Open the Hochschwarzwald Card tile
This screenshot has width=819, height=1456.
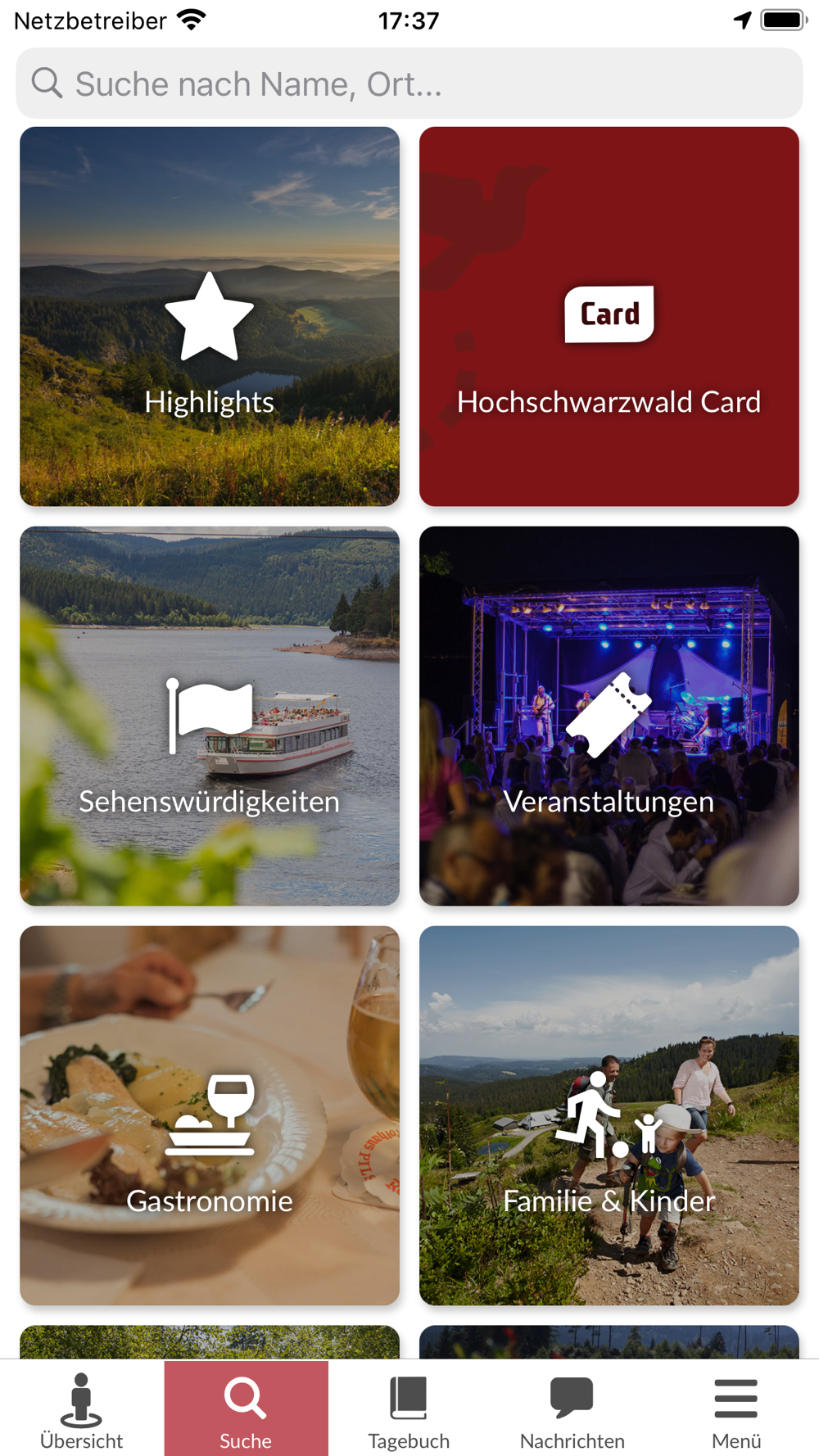tap(609, 317)
